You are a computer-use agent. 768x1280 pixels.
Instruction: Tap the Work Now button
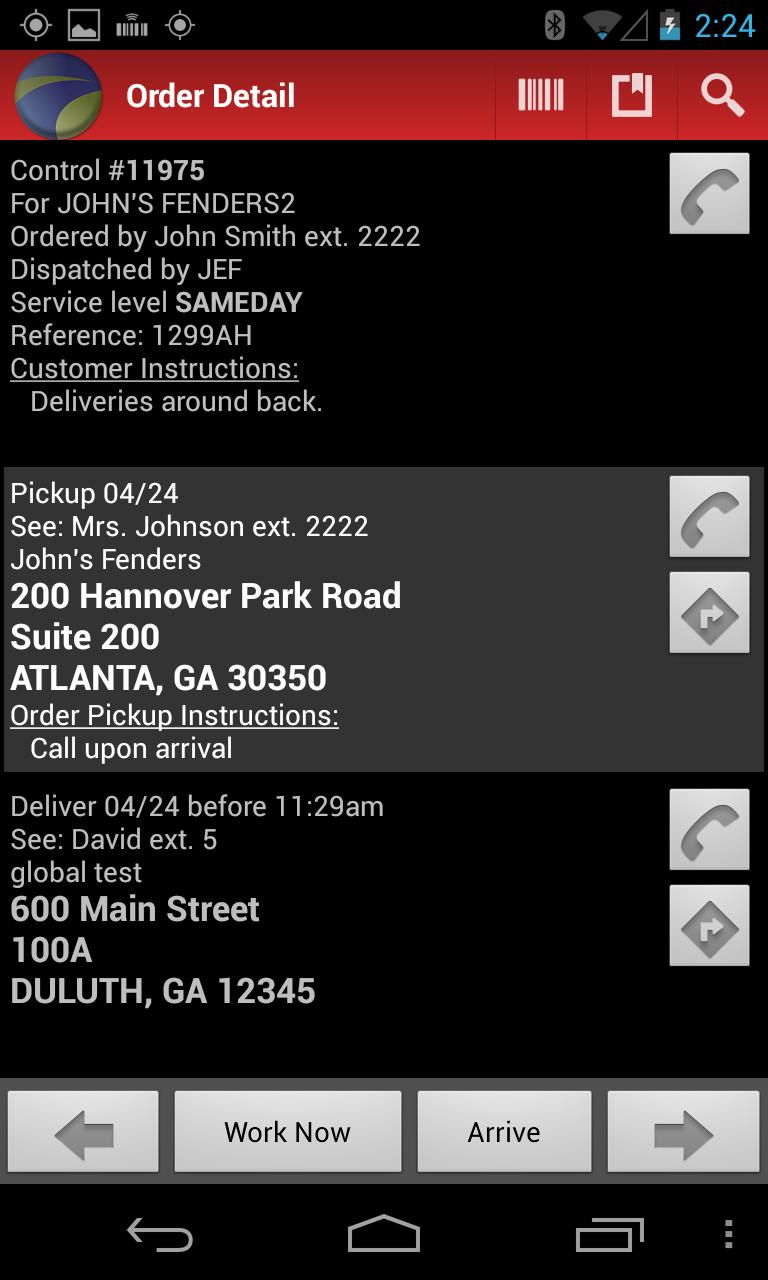[288, 1132]
